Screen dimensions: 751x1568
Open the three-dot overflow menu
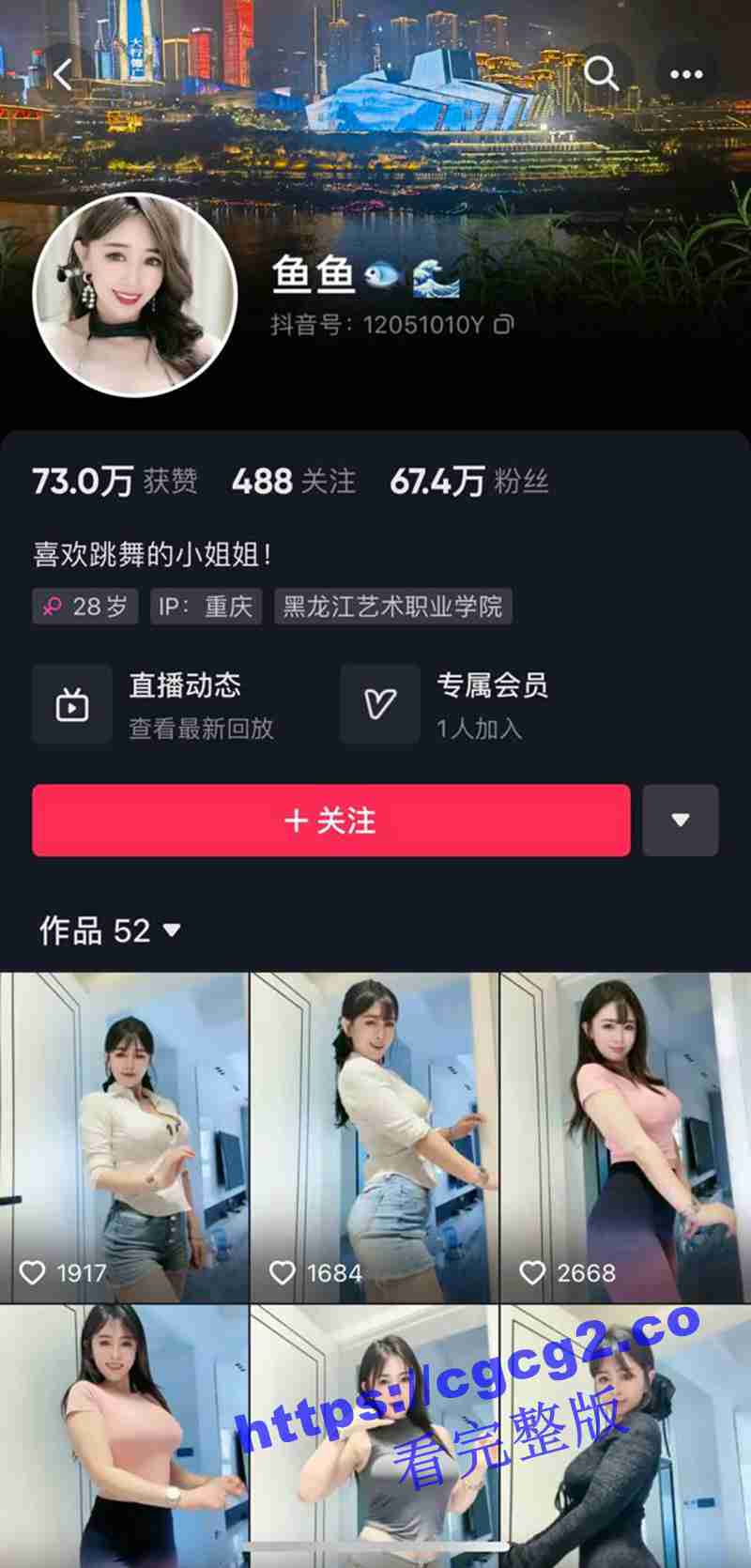[x=686, y=74]
